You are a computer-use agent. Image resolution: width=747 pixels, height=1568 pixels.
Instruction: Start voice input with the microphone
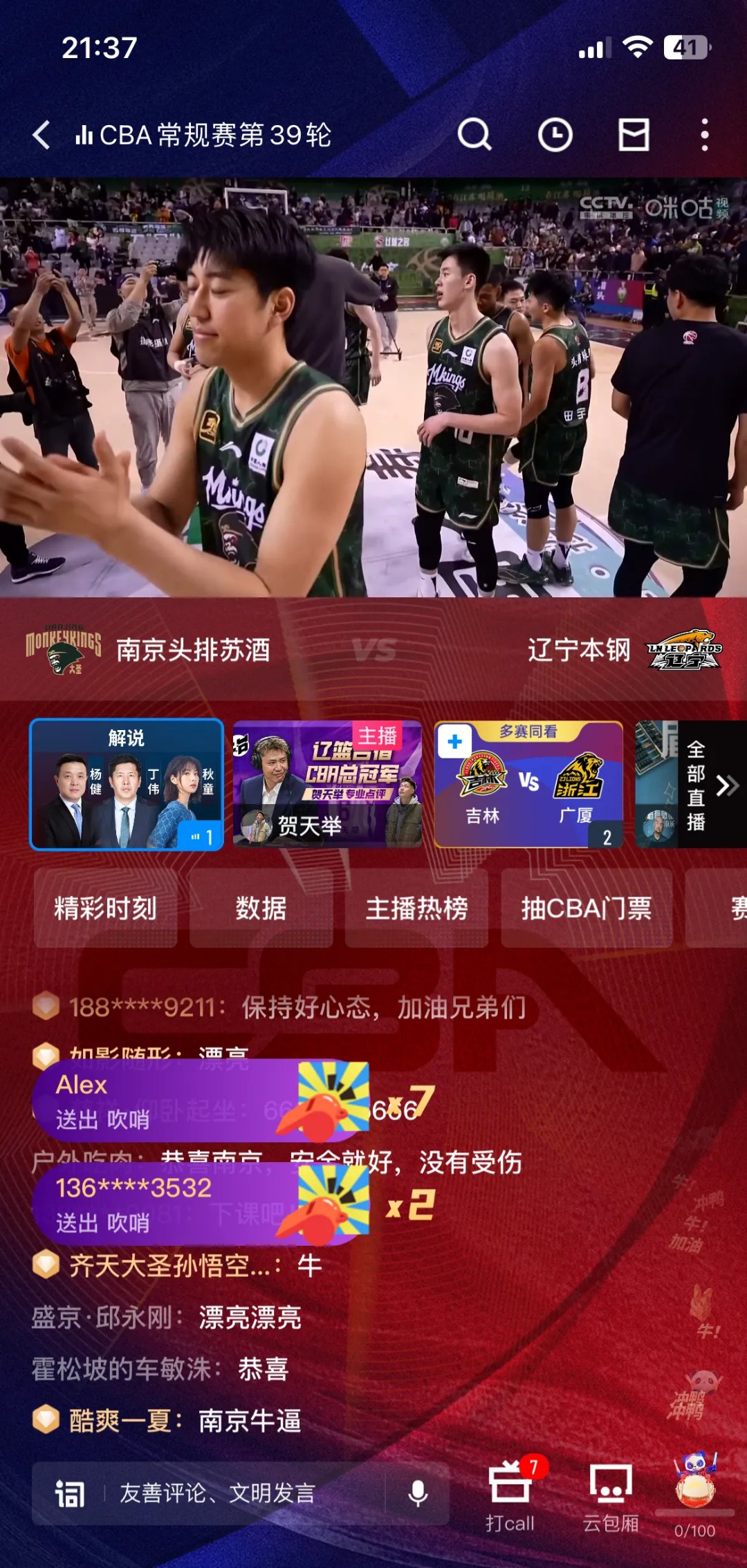[x=418, y=1493]
